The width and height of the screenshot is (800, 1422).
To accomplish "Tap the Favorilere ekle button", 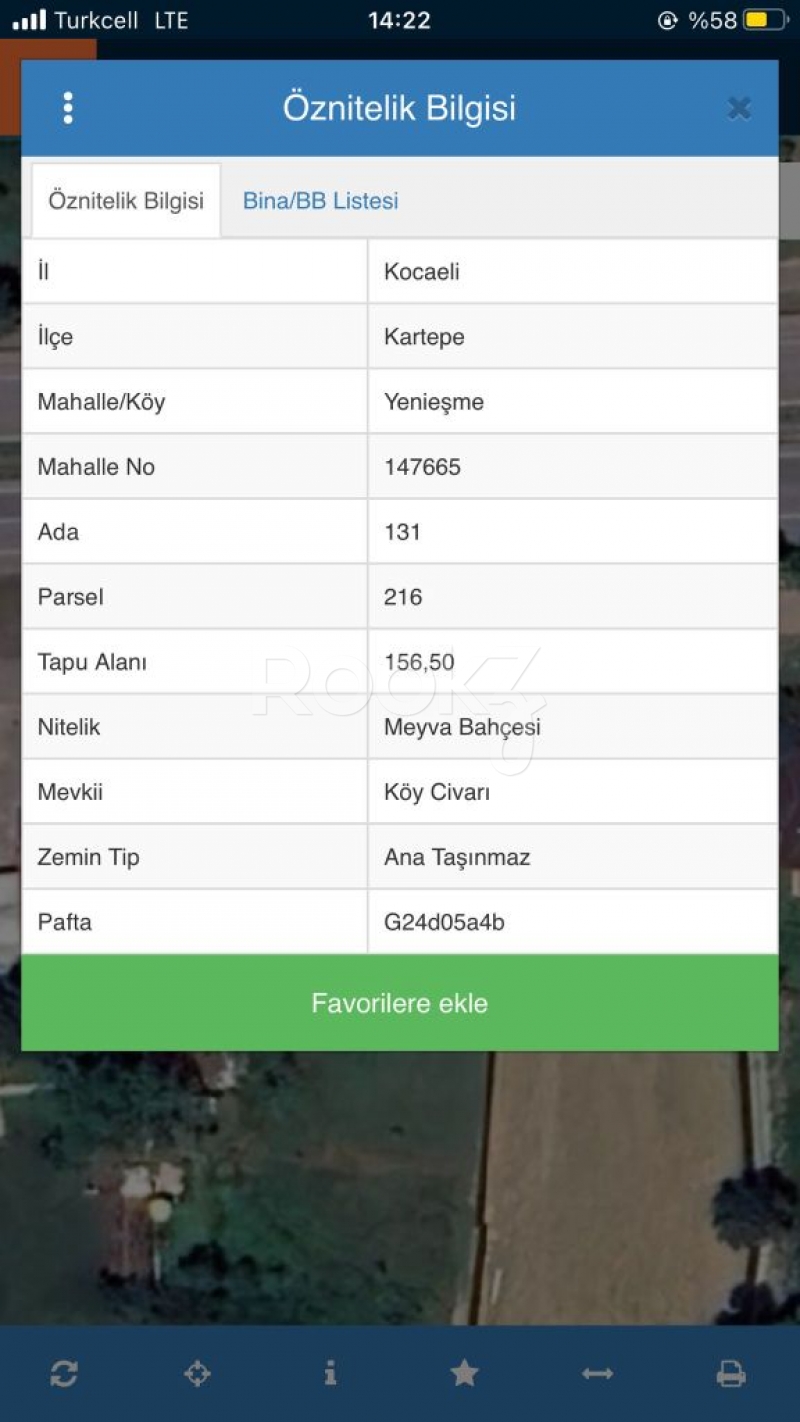I will pyautogui.click(x=400, y=1003).
